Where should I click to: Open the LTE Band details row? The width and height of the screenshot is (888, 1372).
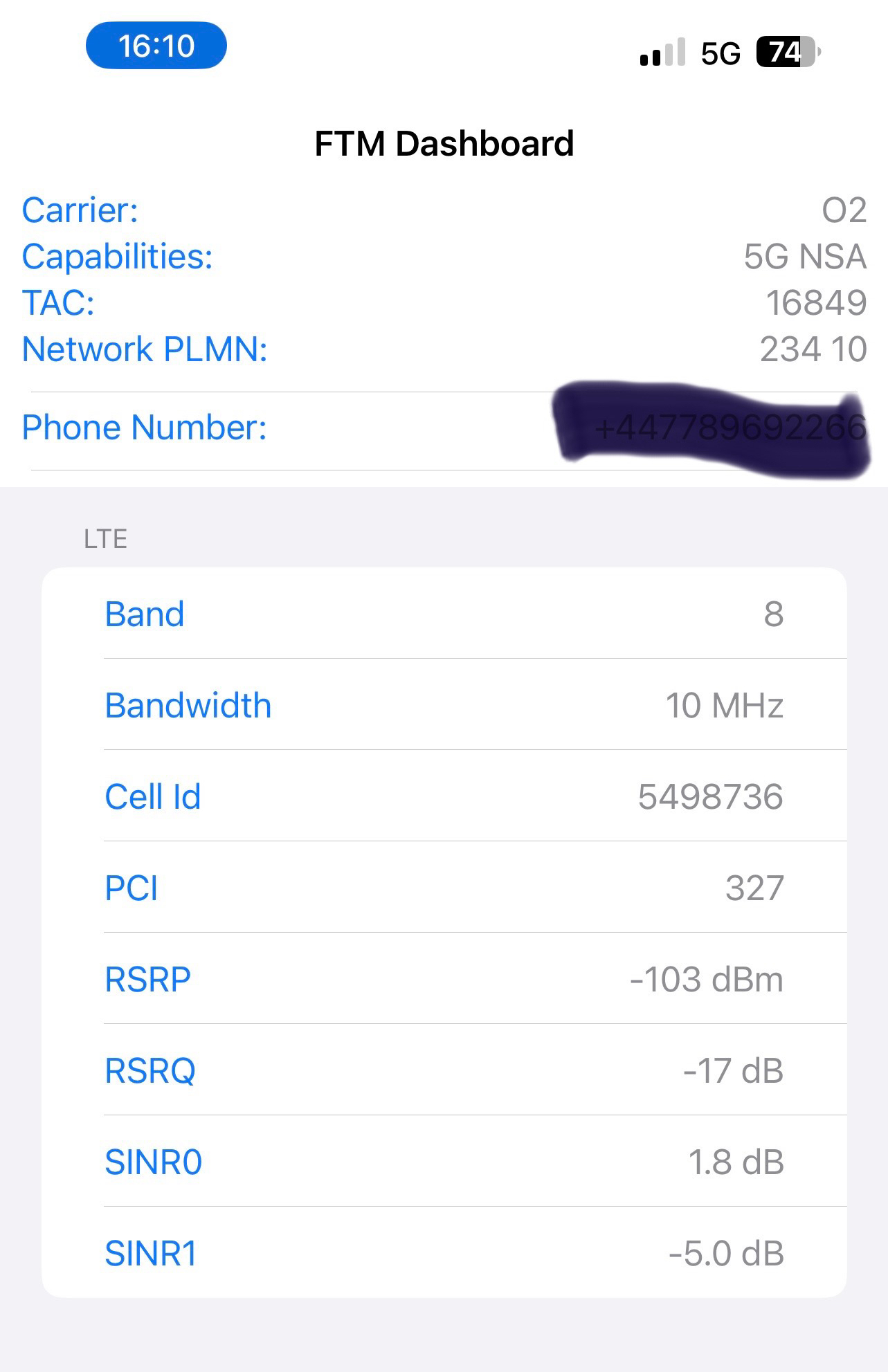(x=444, y=614)
